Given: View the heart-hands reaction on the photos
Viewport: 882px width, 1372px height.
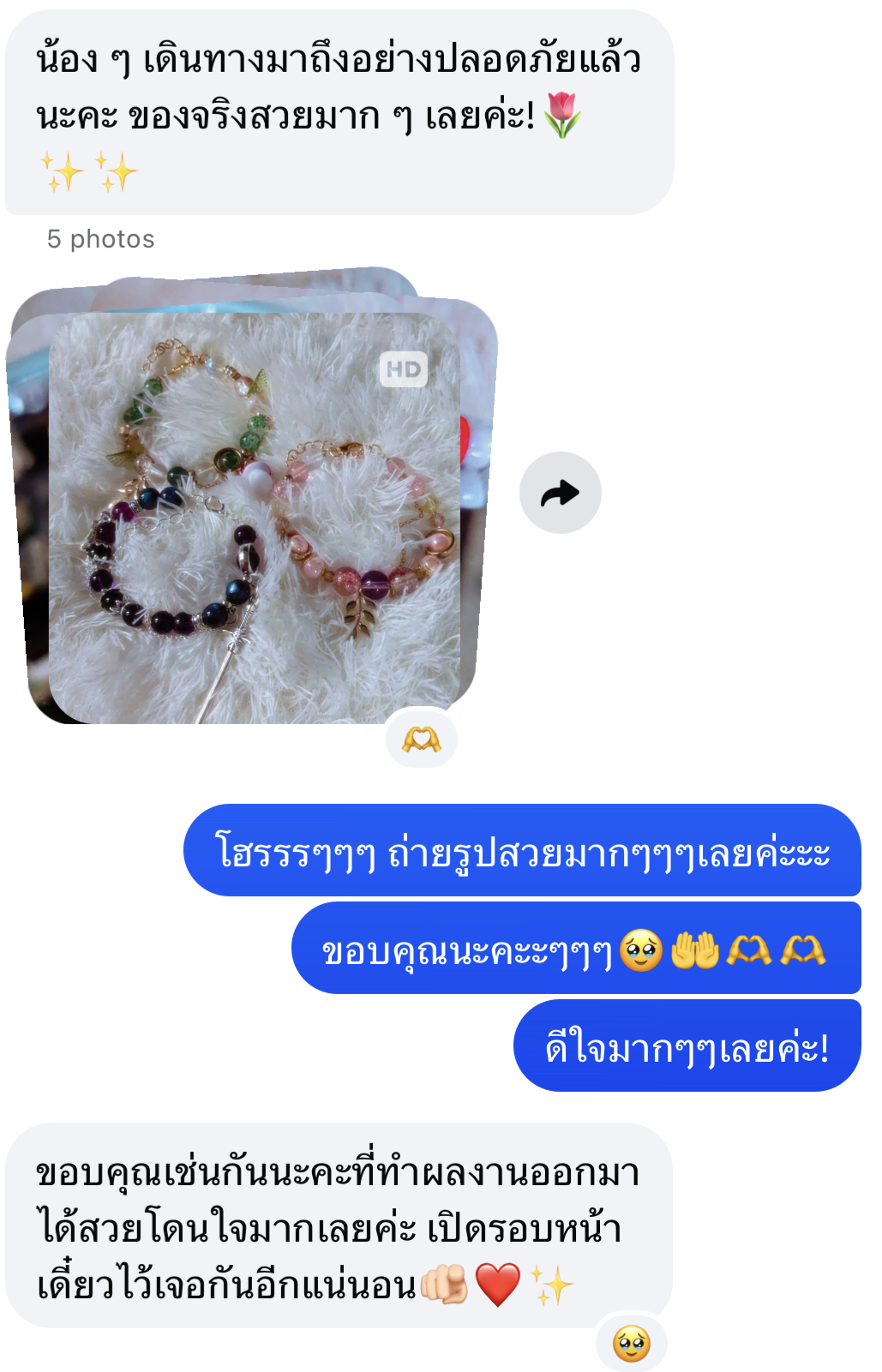Looking at the screenshot, I should tap(421, 738).
